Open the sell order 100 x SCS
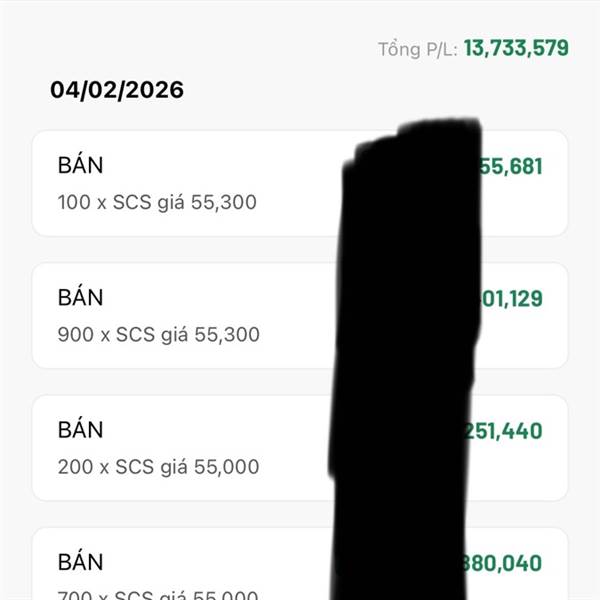The image size is (600, 600). coord(300,183)
